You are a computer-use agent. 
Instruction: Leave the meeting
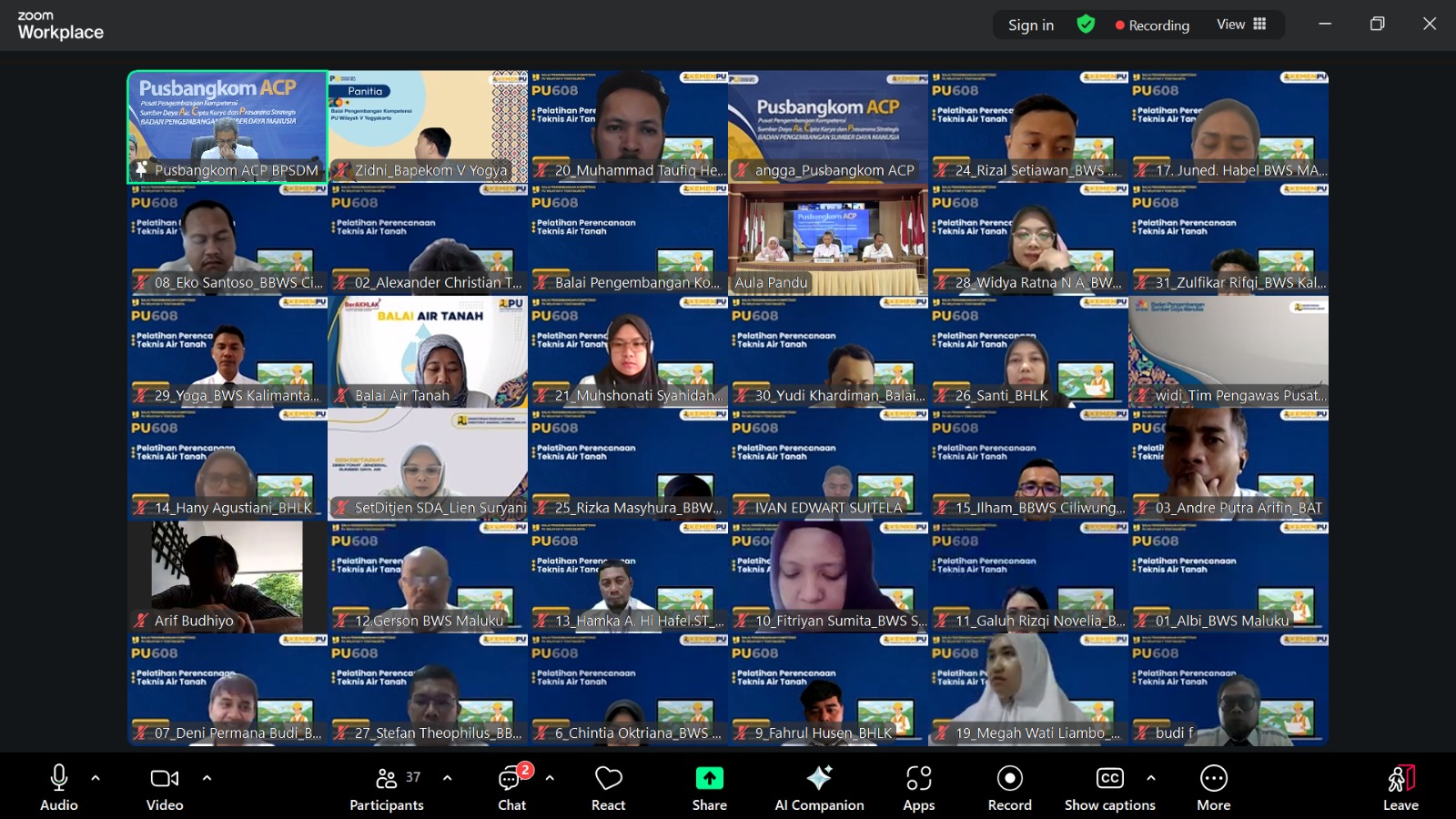pos(1400,787)
